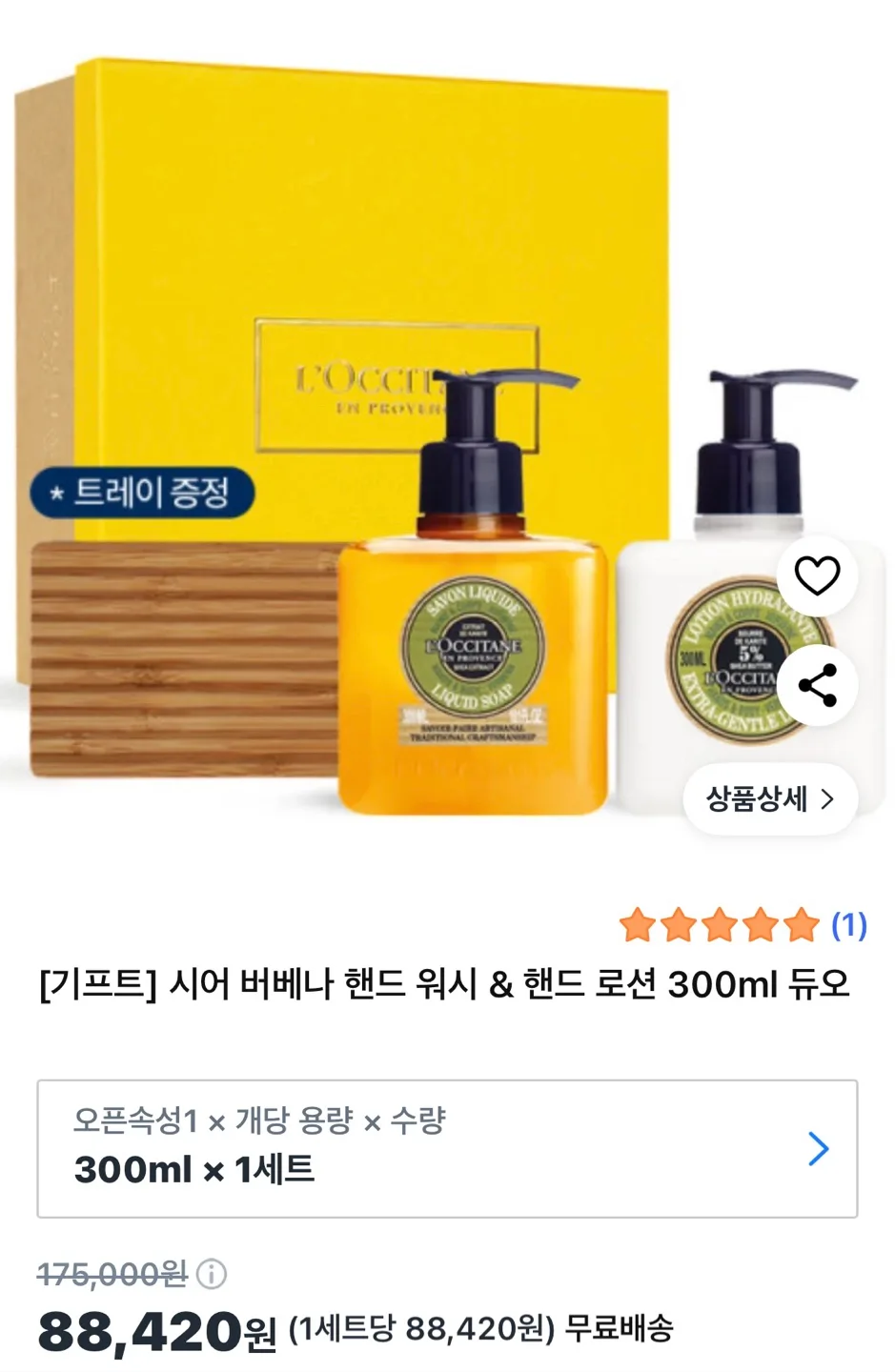This screenshot has width=895, height=1372.
Task: Show info about the 175,000원 original price
Action: point(212,1274)
